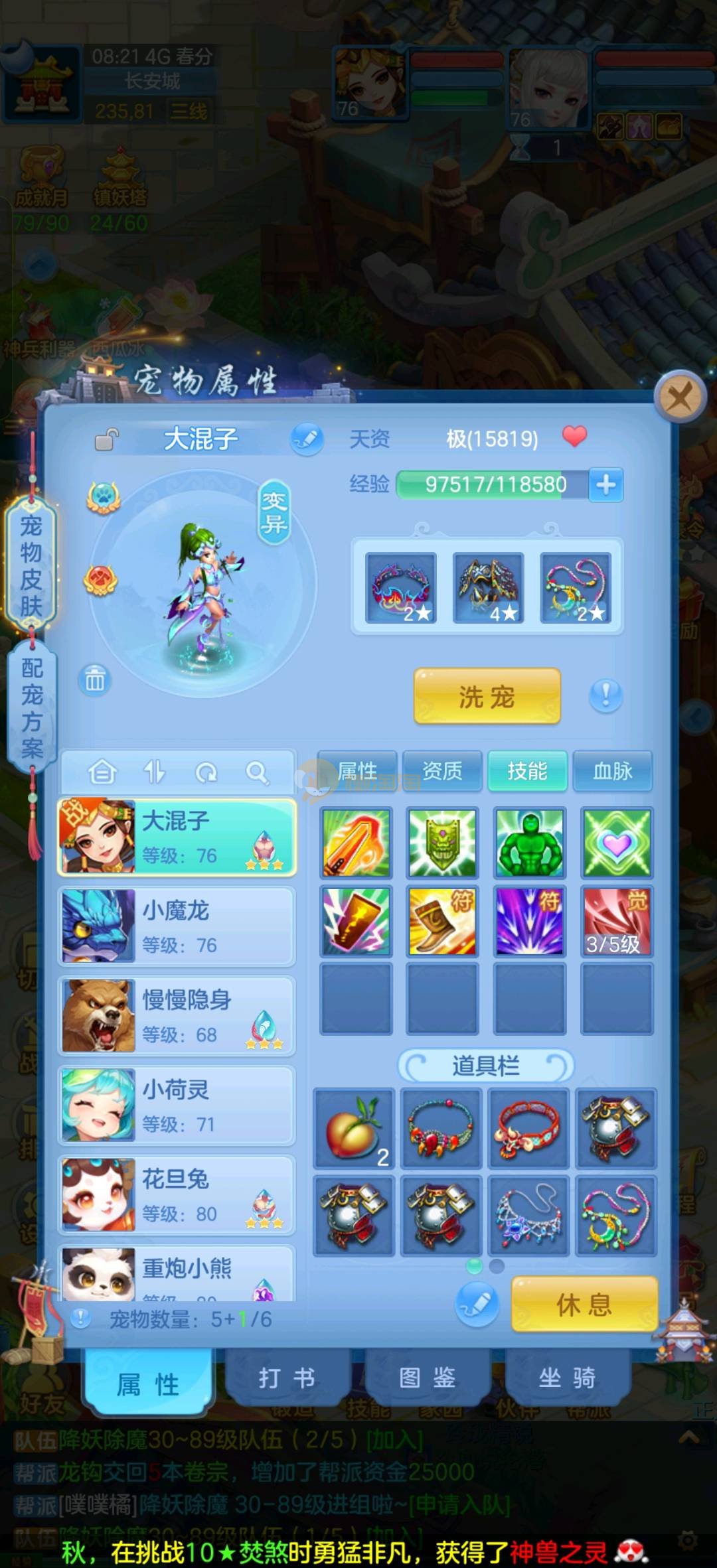Select pet 小魔龙 in the list
This screenshot has width=717, height=1568.
[x=177, y=926]
